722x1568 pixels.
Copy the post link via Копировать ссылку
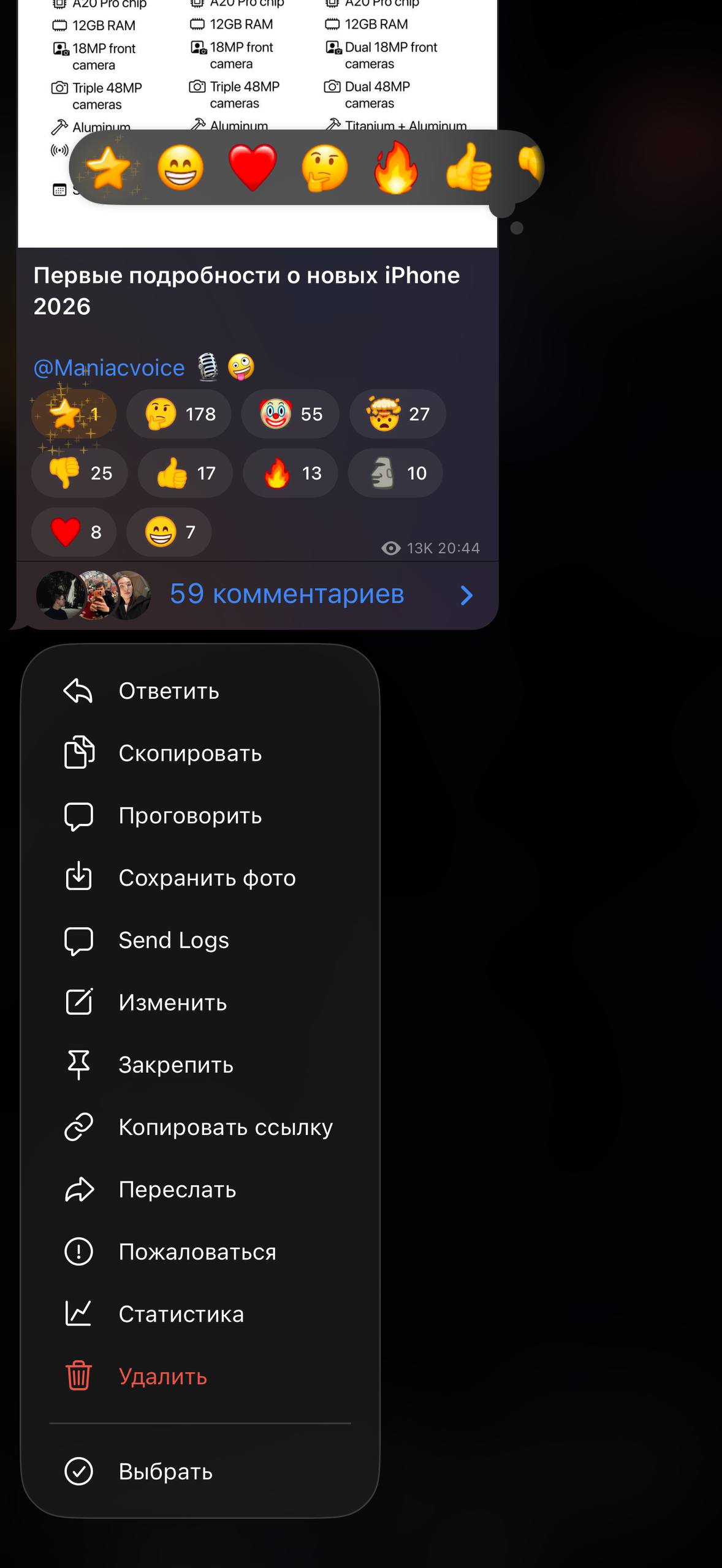coord(225,1127)
